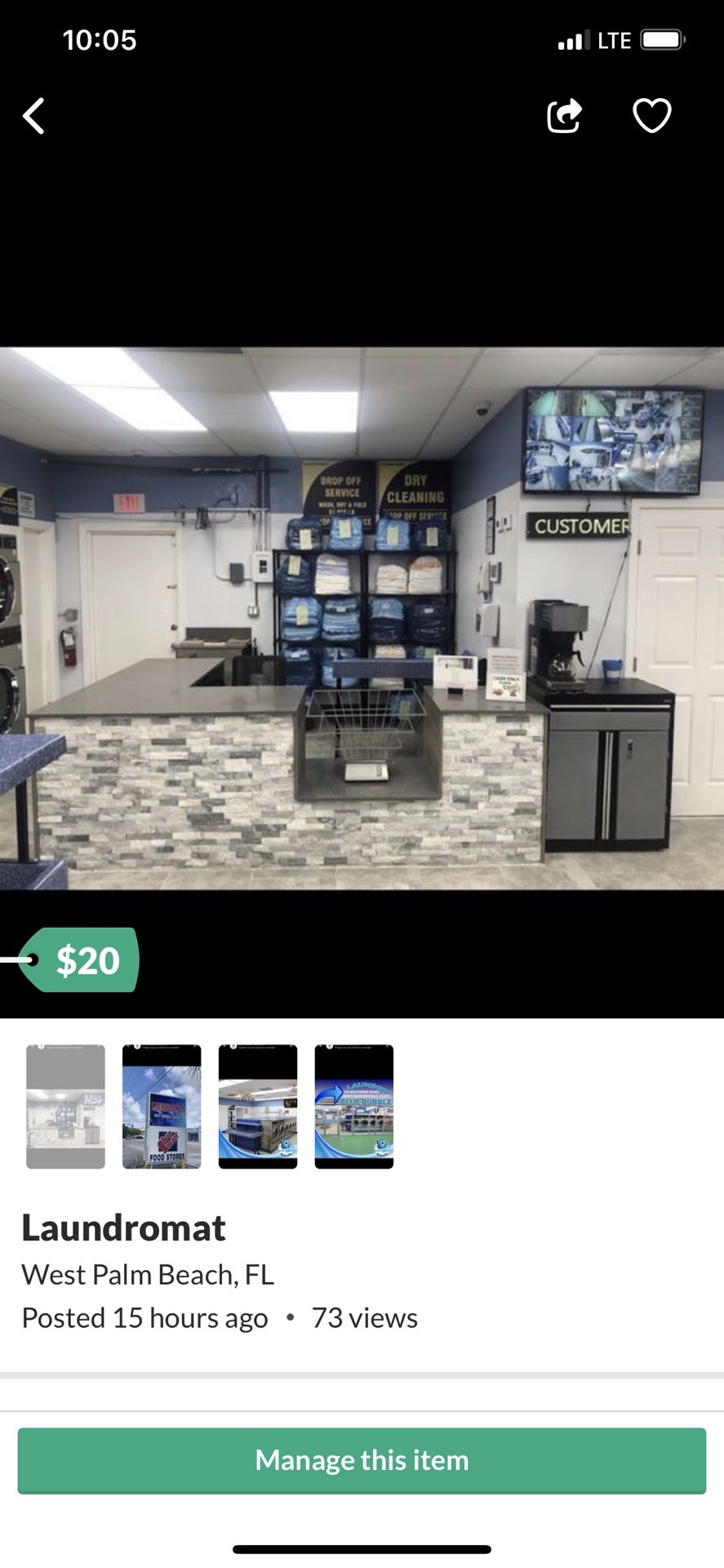Tap the cellular signal bars indicator
This screenshot has height=1568, width=724.
[573, 39]
